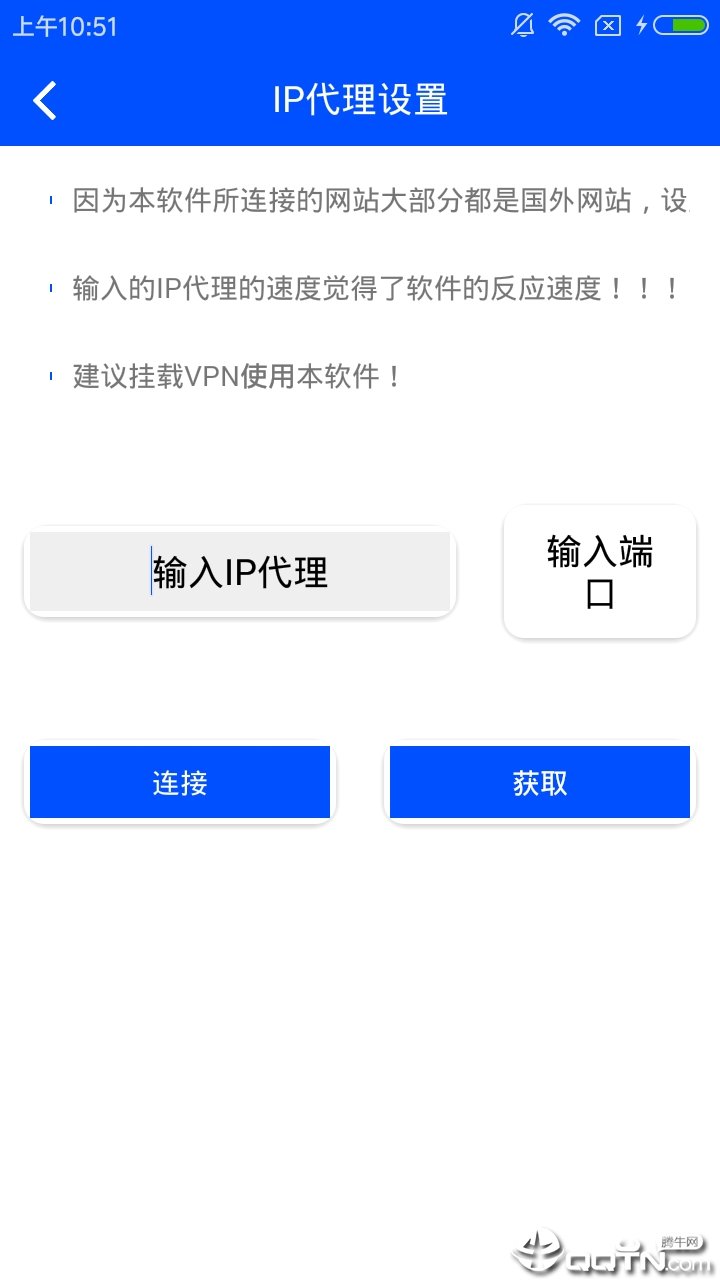Expand the IP代理设置 title bar

(360, 100)
